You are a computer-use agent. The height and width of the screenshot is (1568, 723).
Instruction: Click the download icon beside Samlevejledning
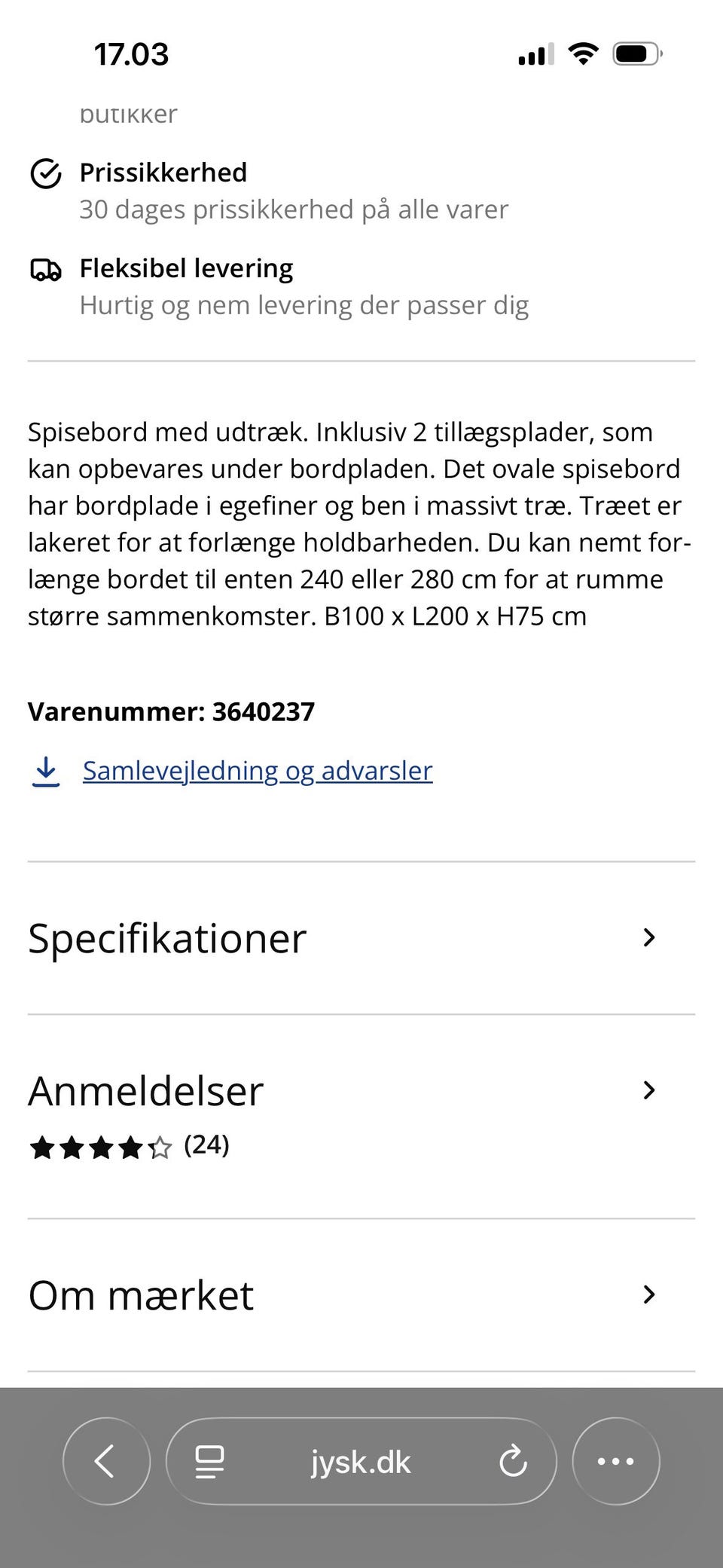46,771
